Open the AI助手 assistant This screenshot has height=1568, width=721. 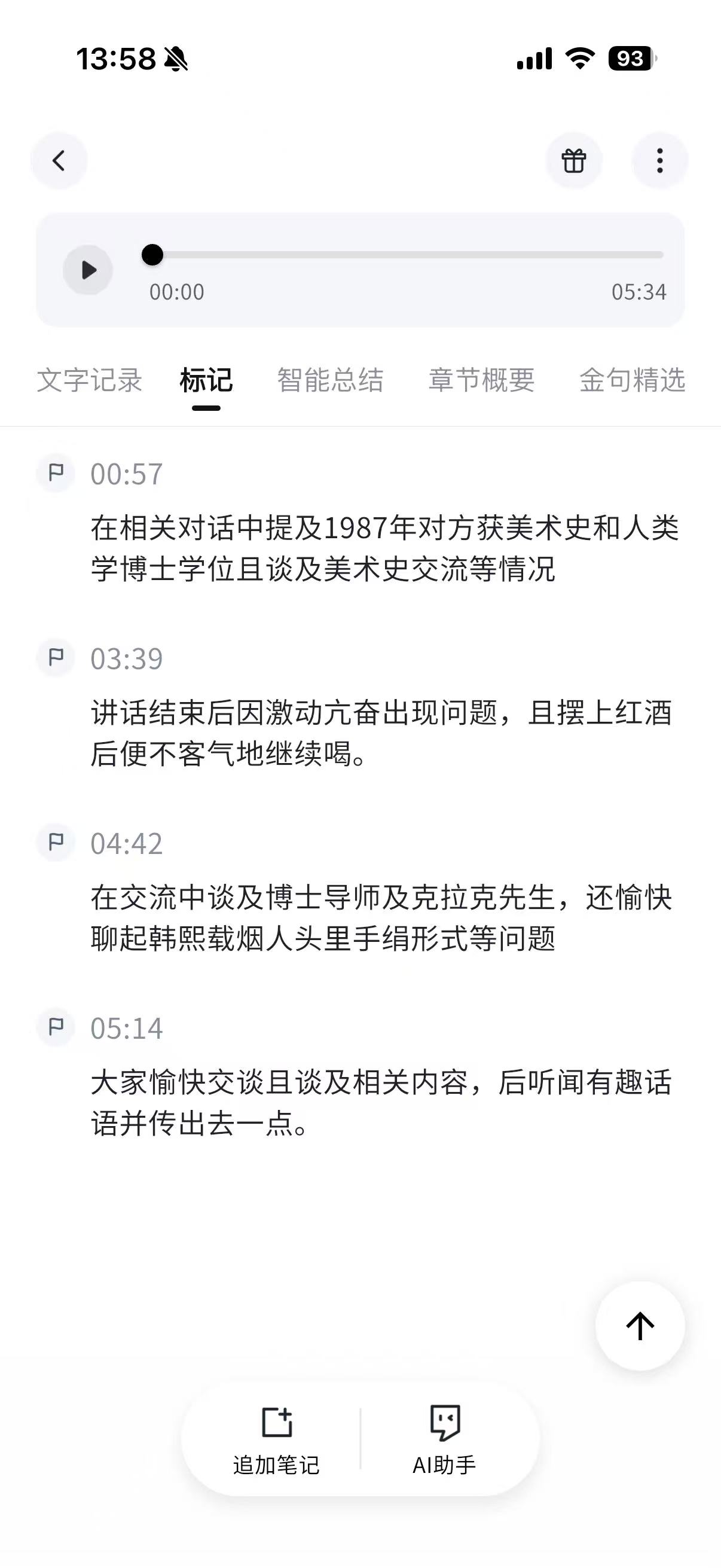(445, 1440)
